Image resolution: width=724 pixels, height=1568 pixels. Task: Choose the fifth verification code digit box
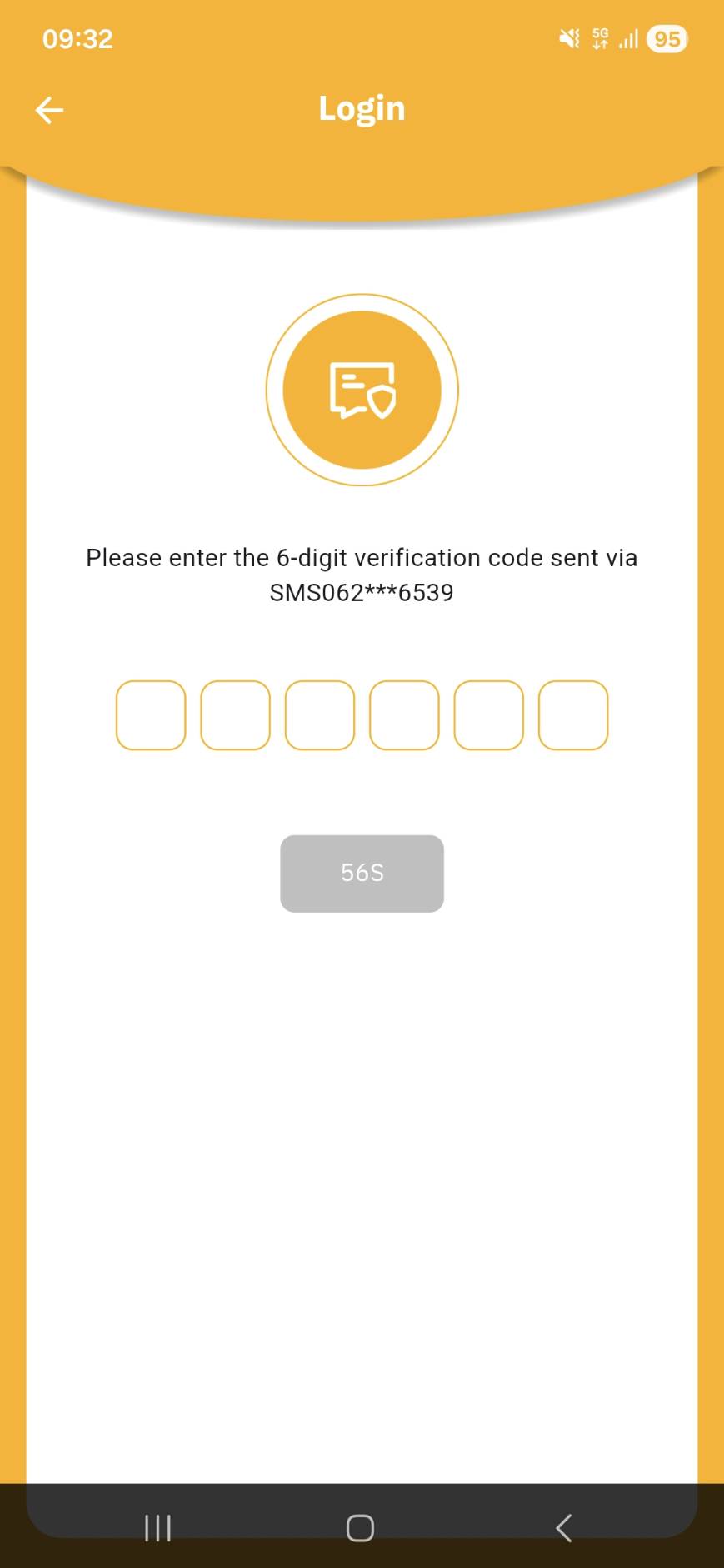[x=489, y=715]
